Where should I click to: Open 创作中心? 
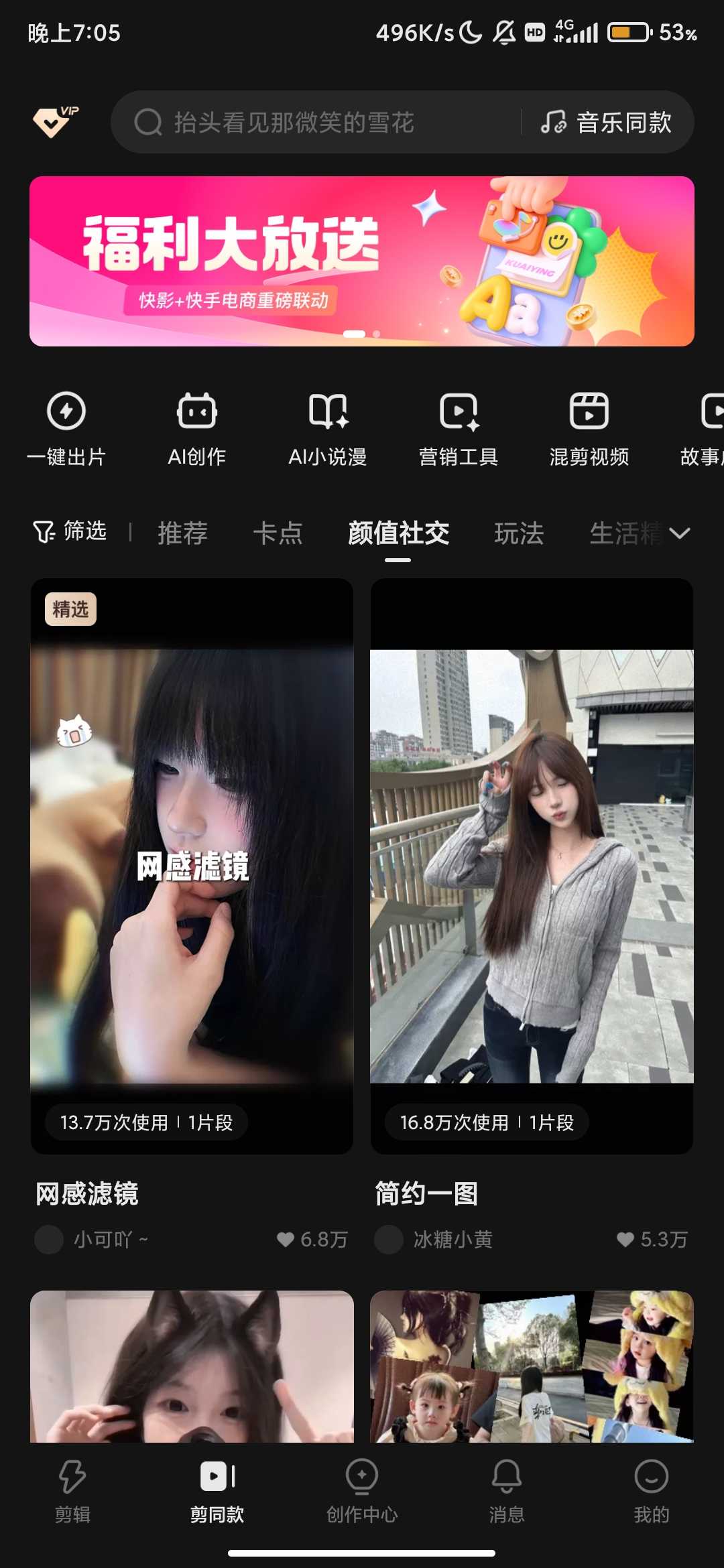coord(362,1489)
